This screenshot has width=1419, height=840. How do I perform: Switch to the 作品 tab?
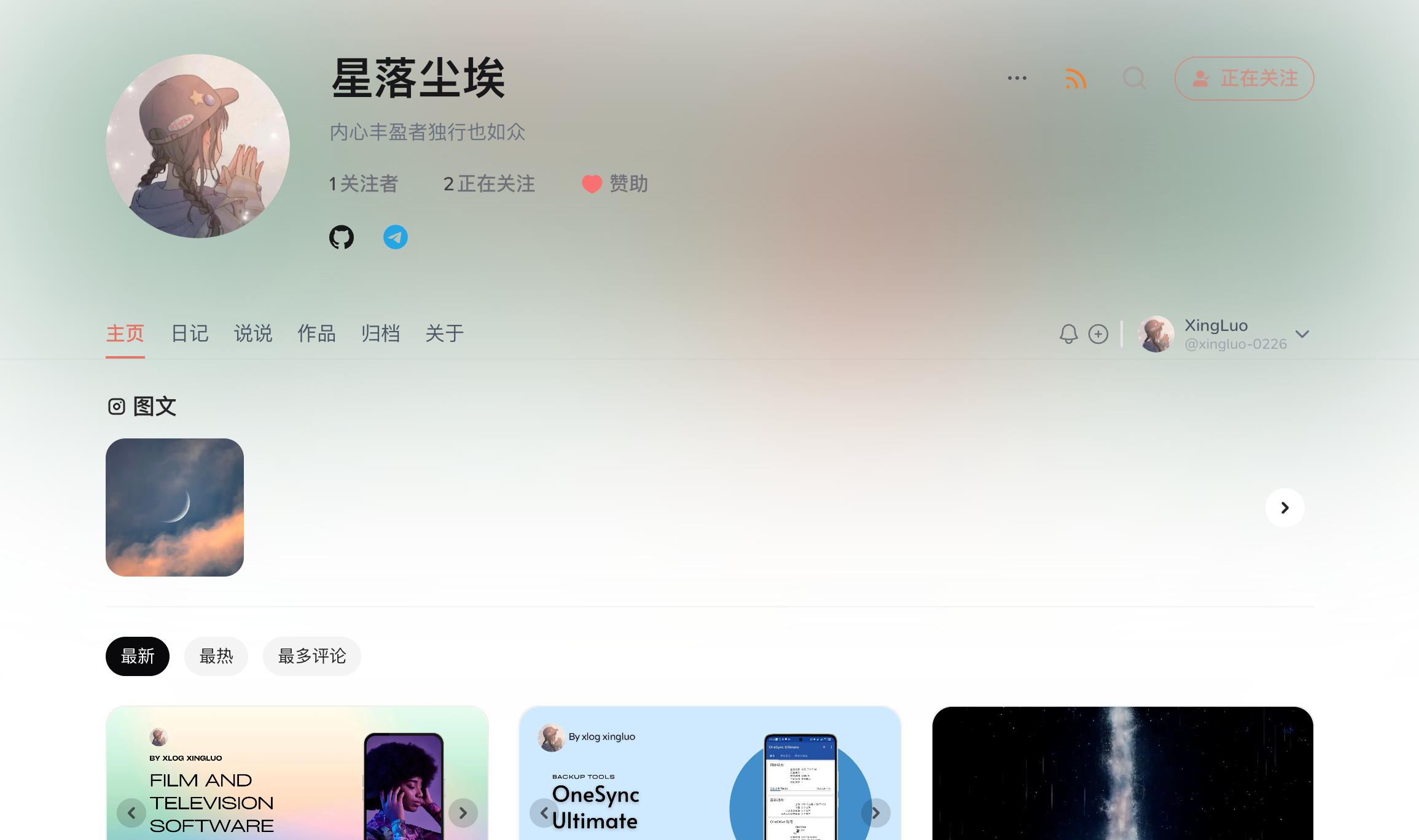point(316,333)
